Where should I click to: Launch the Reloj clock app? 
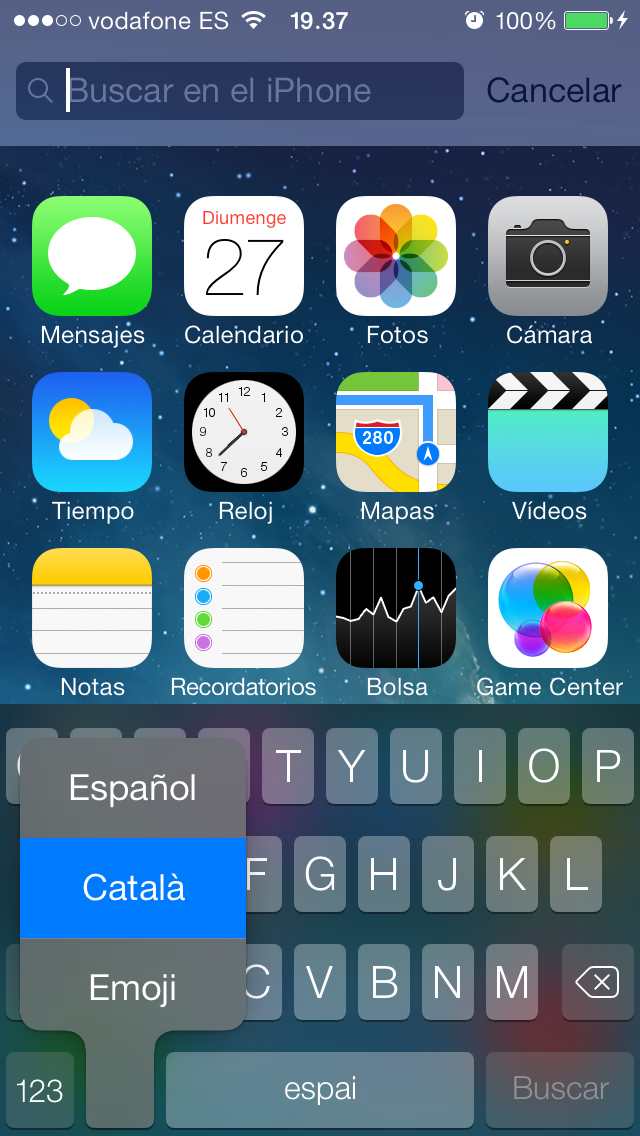[x=244, y=432]
